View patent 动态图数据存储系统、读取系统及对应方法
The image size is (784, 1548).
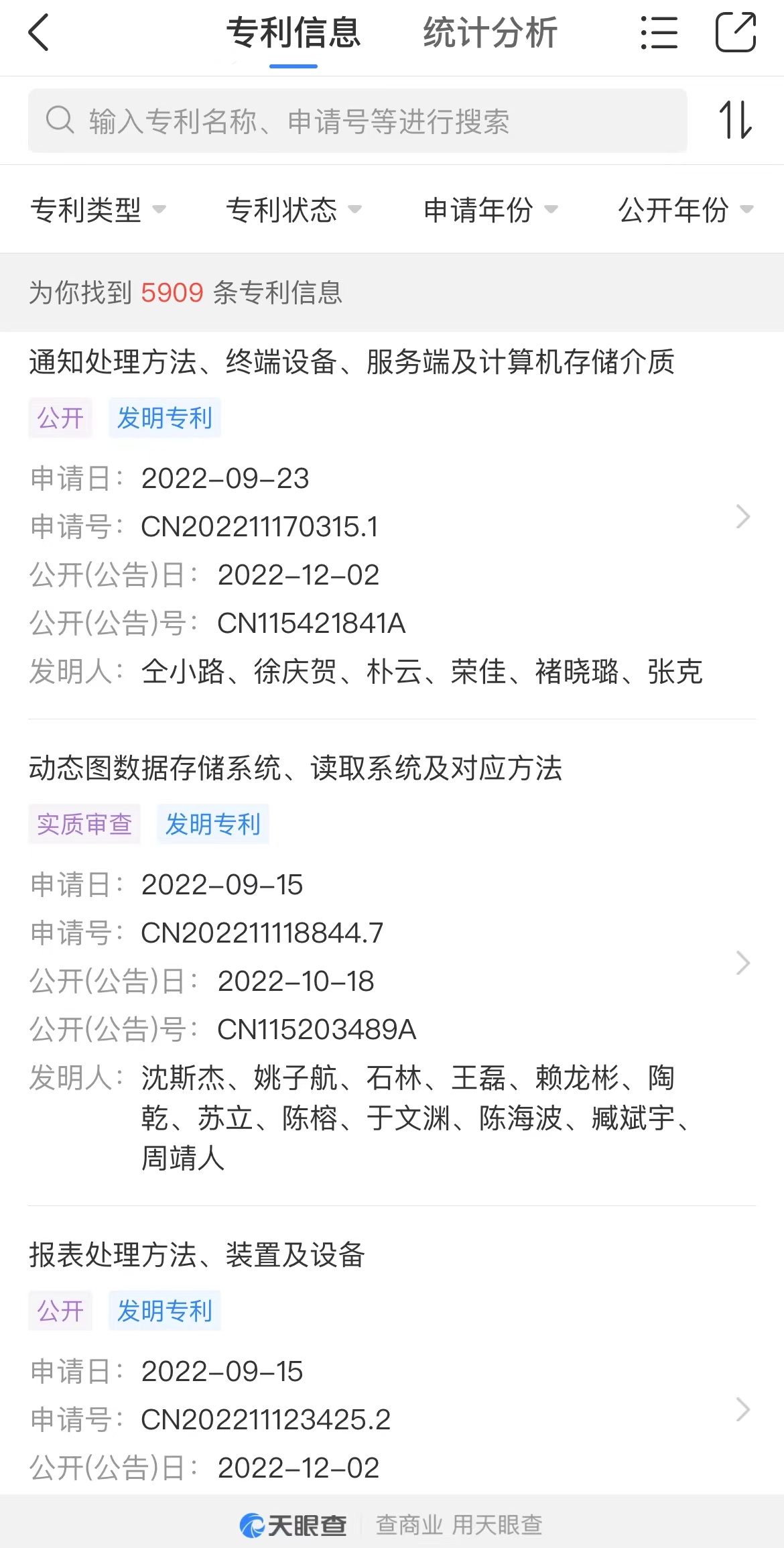[392, 963]
